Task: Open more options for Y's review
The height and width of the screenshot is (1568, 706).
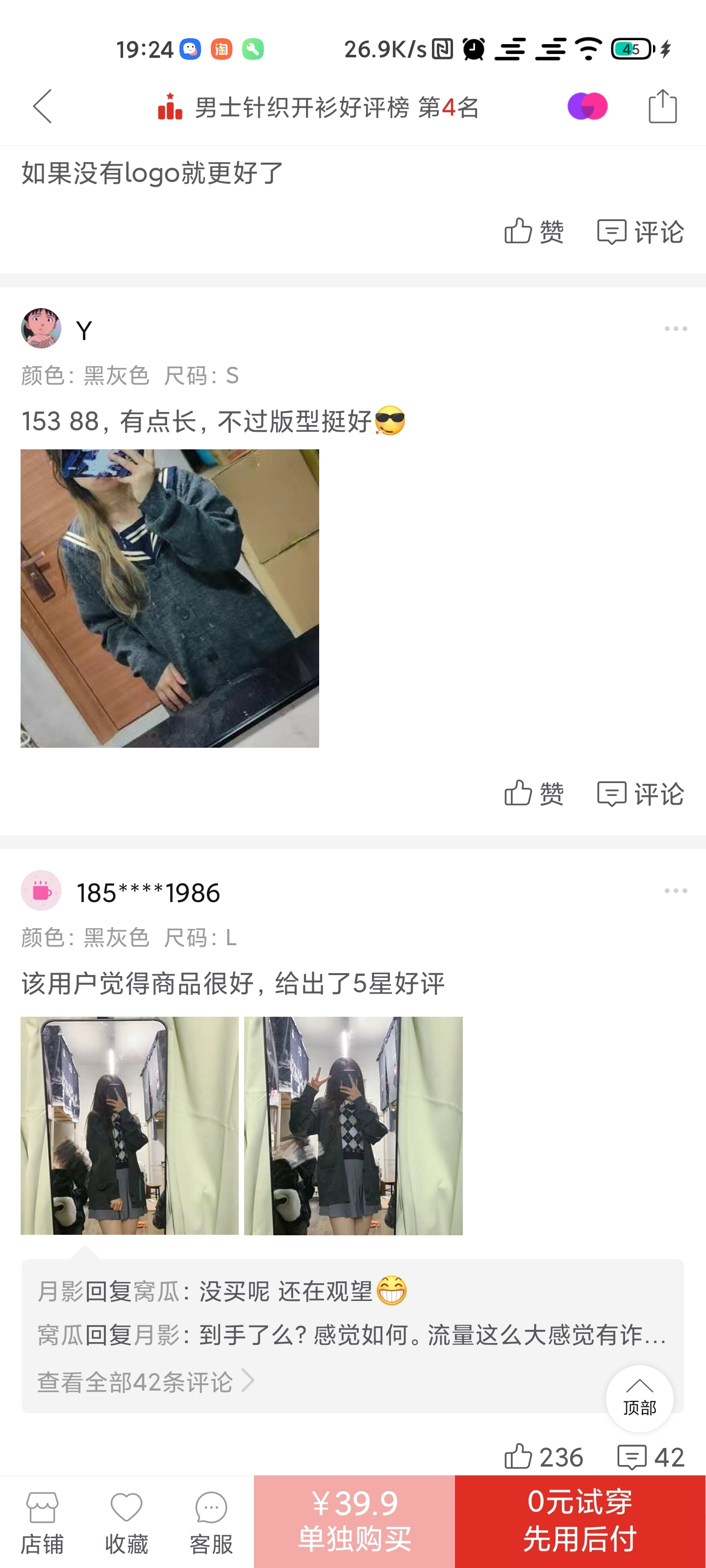Action: pos(676,329)
